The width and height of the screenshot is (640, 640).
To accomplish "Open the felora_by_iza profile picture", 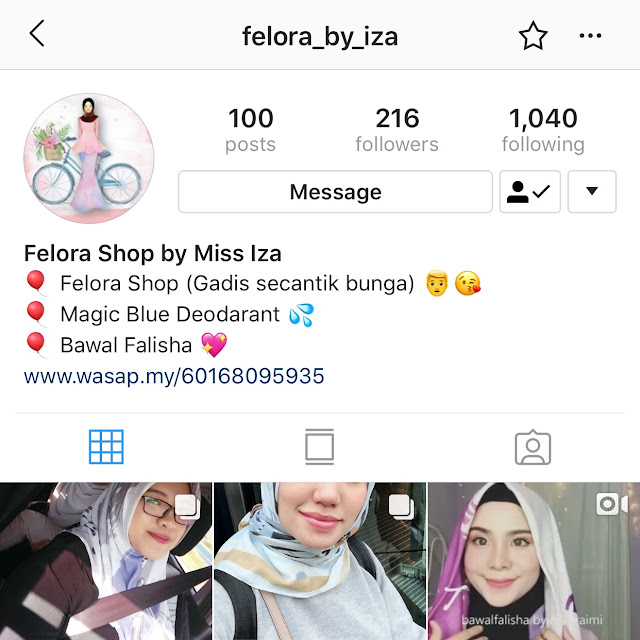I will [89, 159].
